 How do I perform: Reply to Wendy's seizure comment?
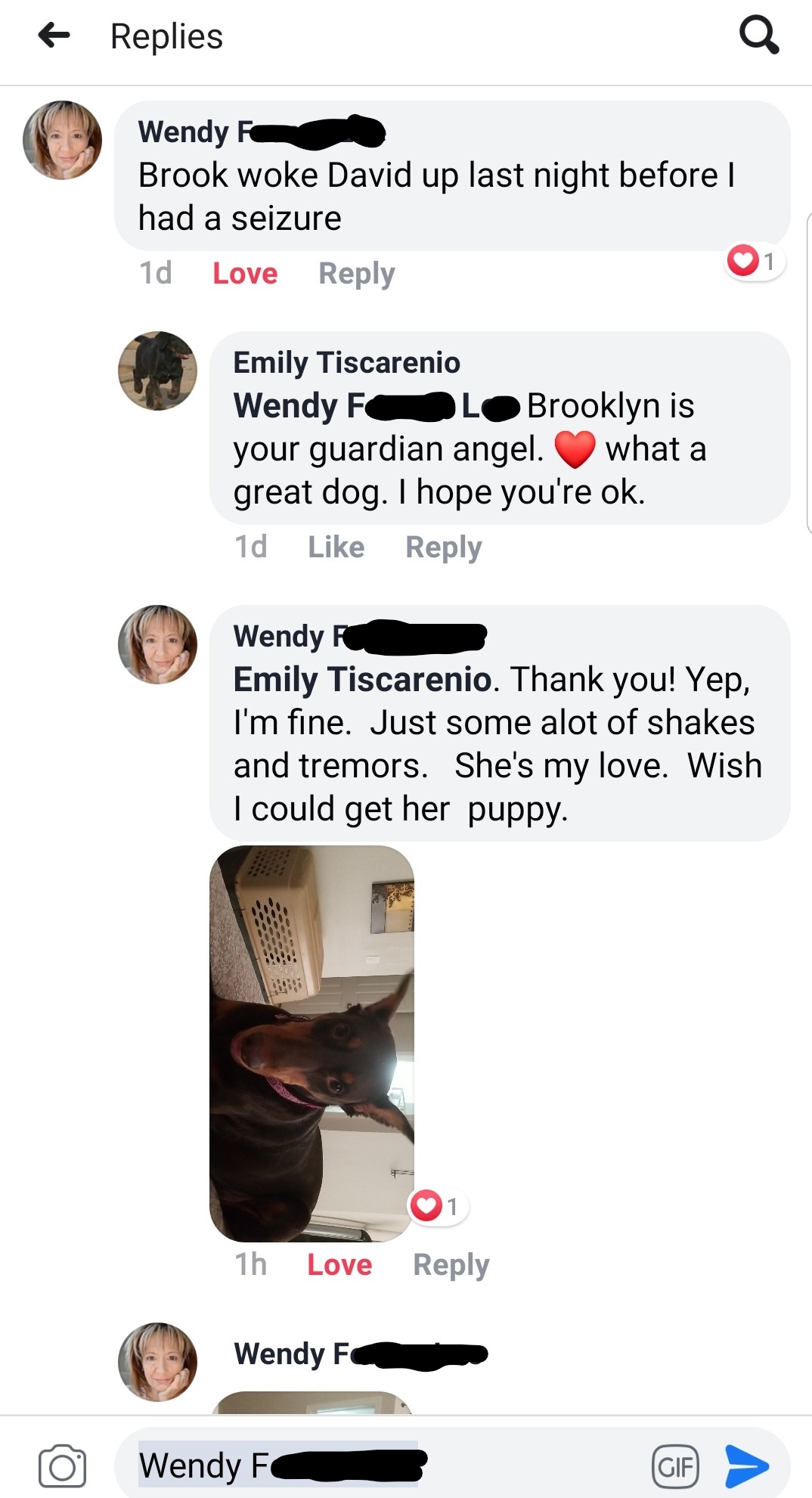356,273
